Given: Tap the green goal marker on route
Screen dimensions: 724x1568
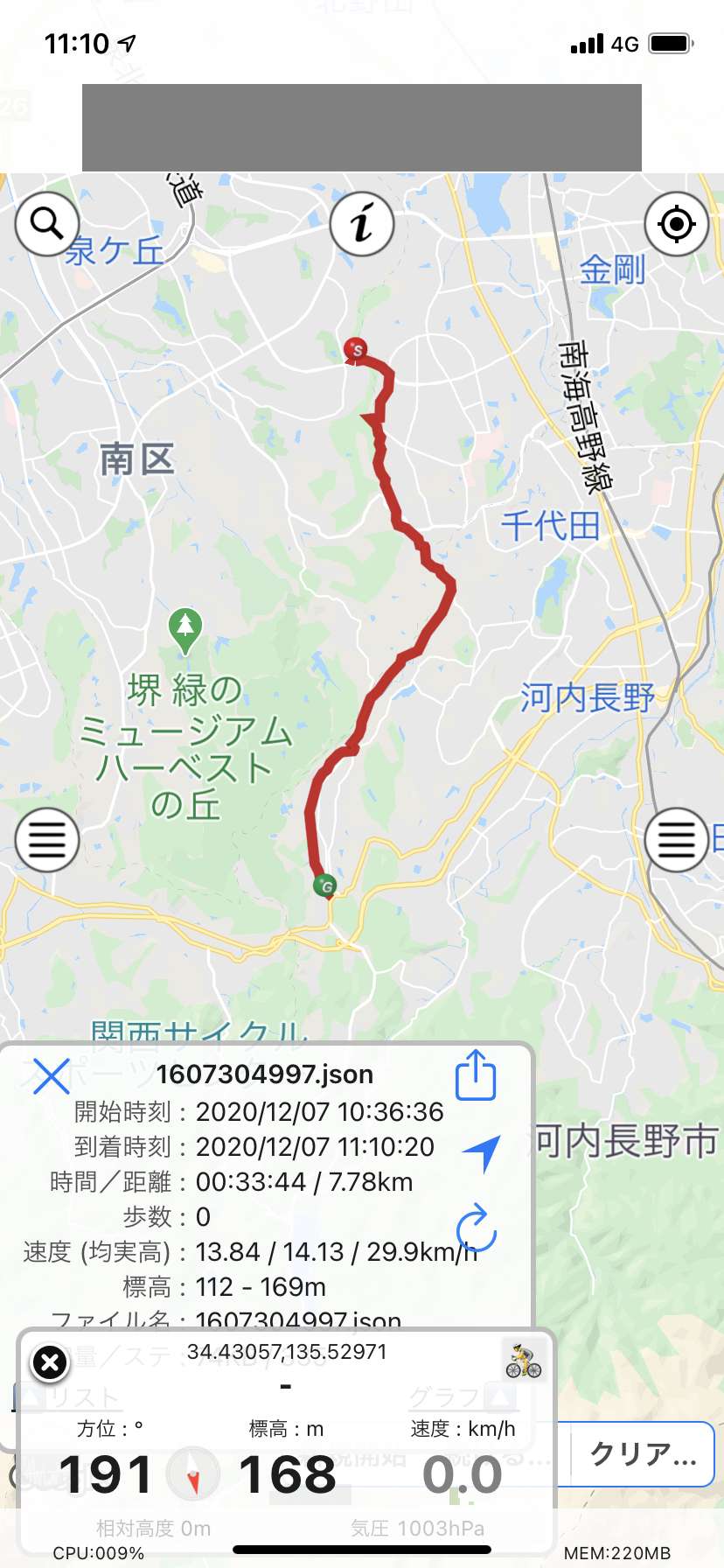Looking at the screenshot, I should 325,885.
